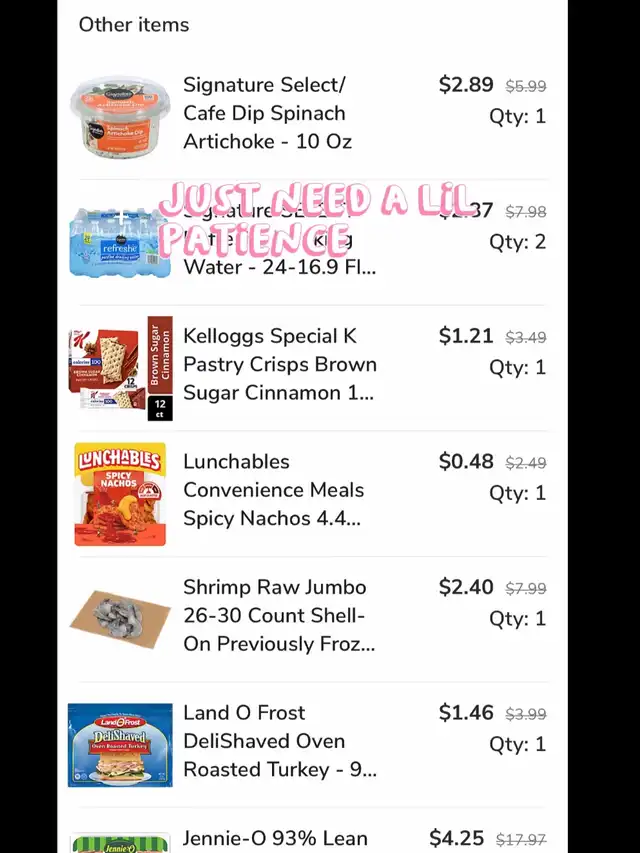640x853 pixels.
Task: Select the Lunchables Spicy Nachos item
Action: pos(273,490)
